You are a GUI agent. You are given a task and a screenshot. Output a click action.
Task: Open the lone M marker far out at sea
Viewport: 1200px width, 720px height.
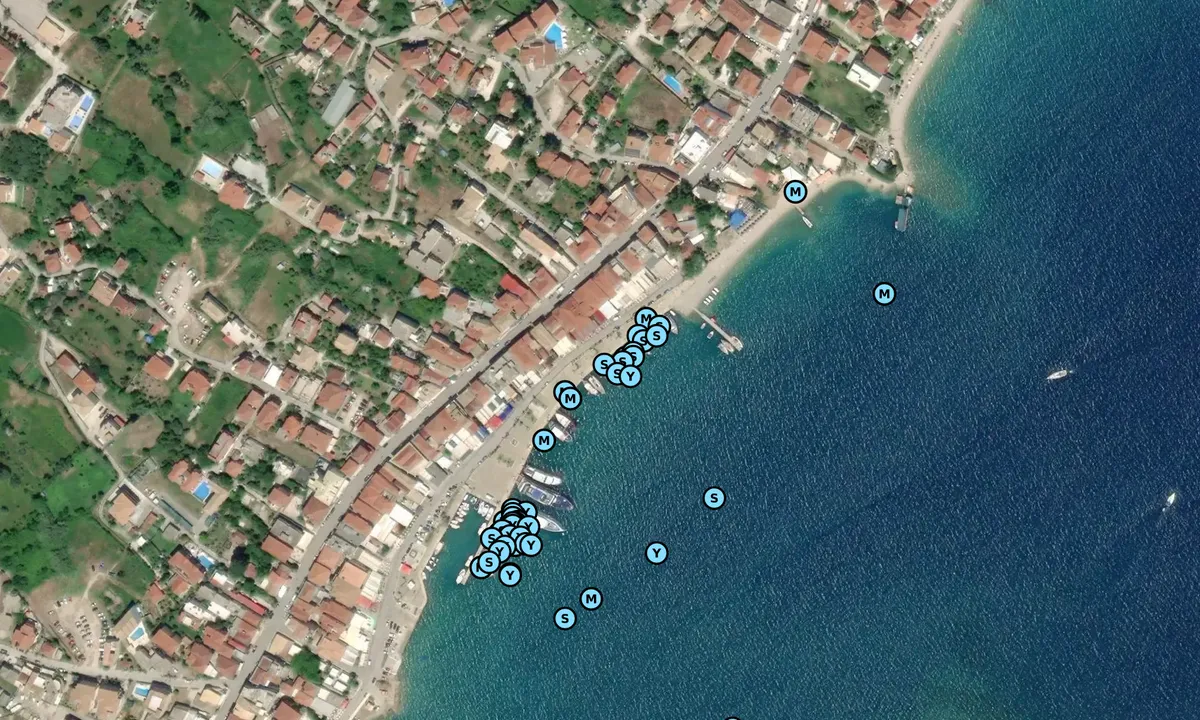coord(884,293)
